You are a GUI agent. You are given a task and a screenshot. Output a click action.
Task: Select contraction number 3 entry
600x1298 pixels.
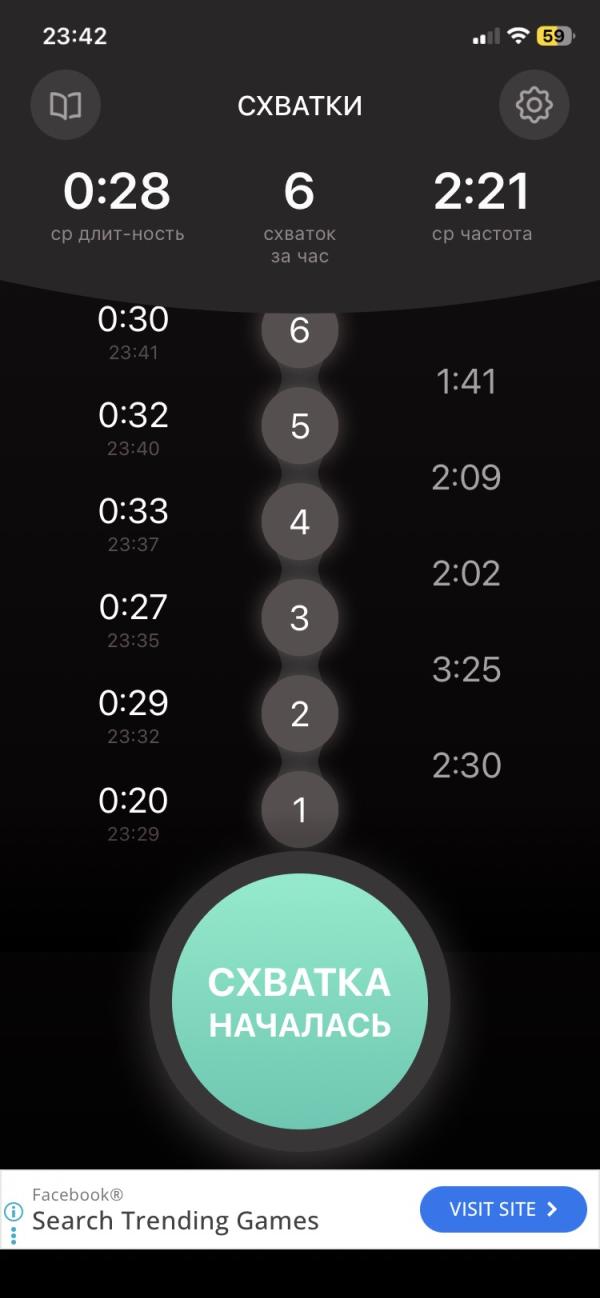pos(300,618)
